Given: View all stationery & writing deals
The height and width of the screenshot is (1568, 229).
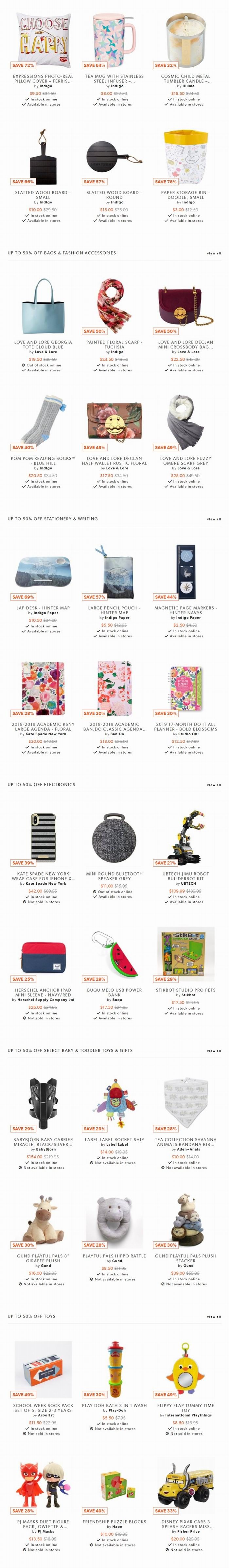Looking at the screenshot, I should click(214, 519).
